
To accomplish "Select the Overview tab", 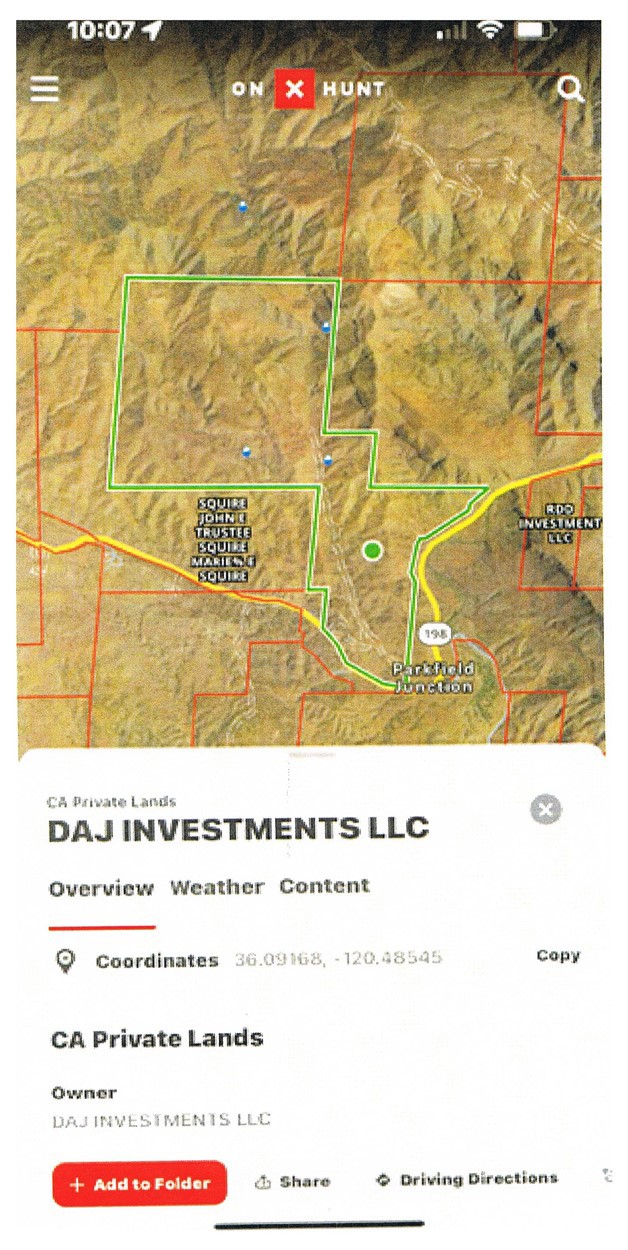I will tap(102, 888).
